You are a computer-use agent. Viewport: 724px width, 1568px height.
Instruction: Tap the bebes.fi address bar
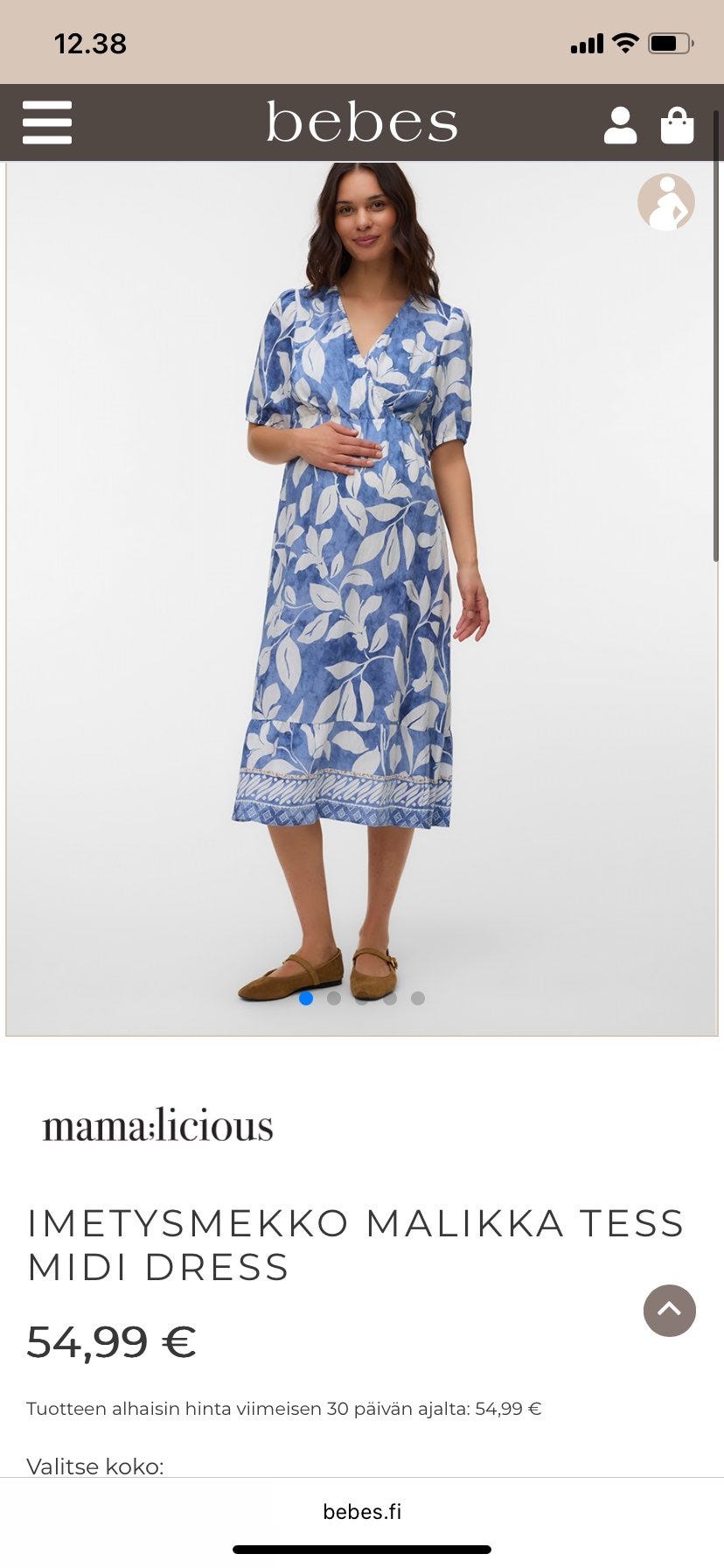click(362, 1511)
